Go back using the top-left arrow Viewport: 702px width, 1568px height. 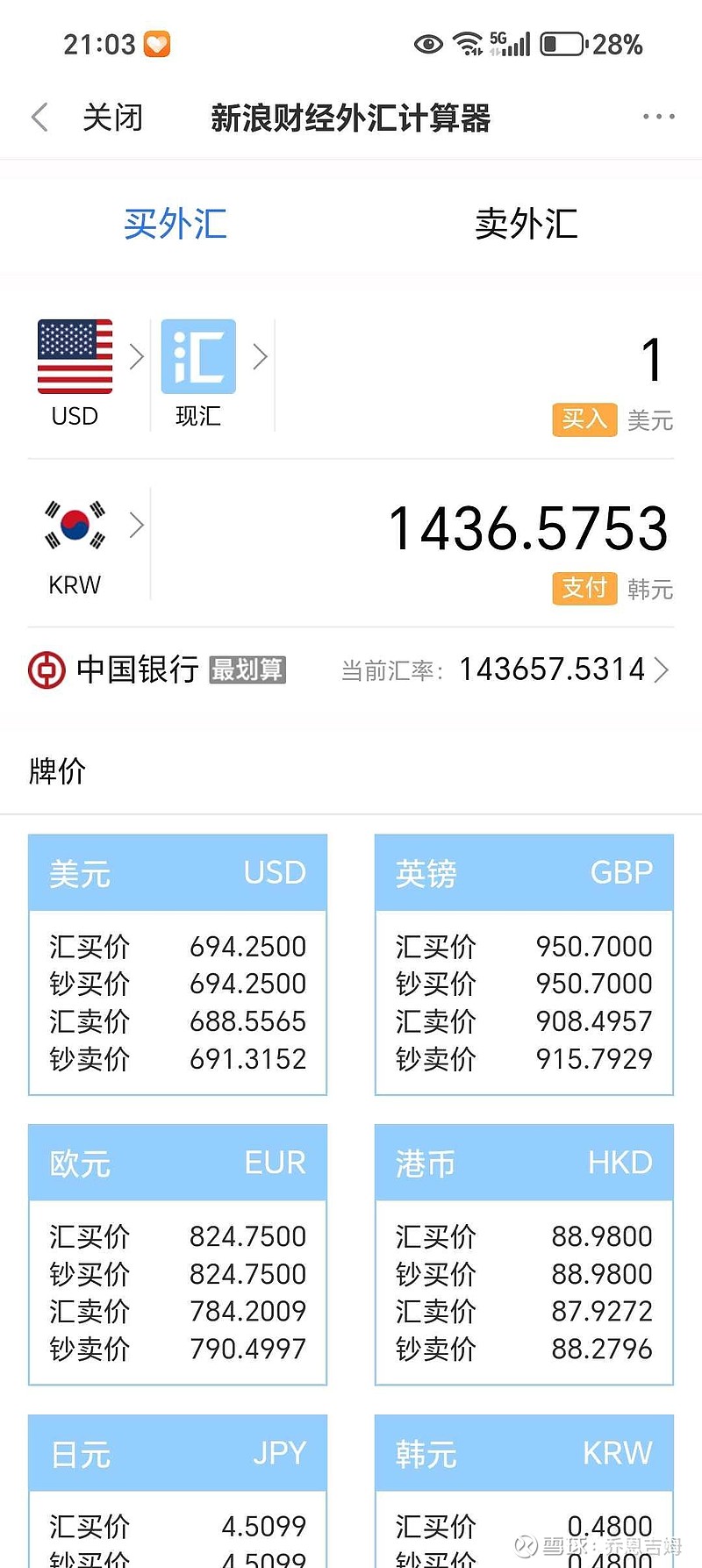coord(39,117)
